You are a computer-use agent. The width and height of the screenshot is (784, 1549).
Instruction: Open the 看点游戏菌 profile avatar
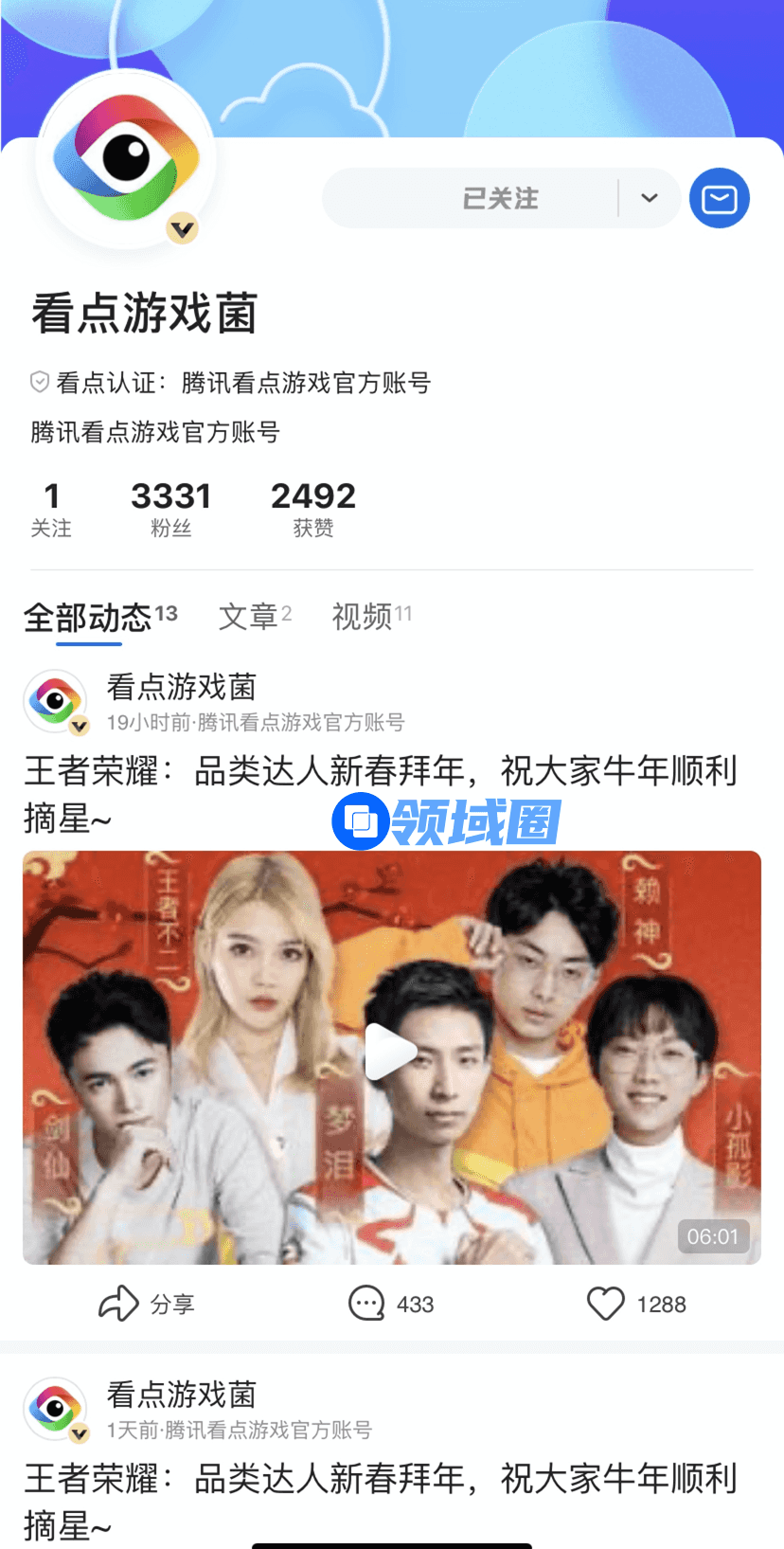pos(126,158)
